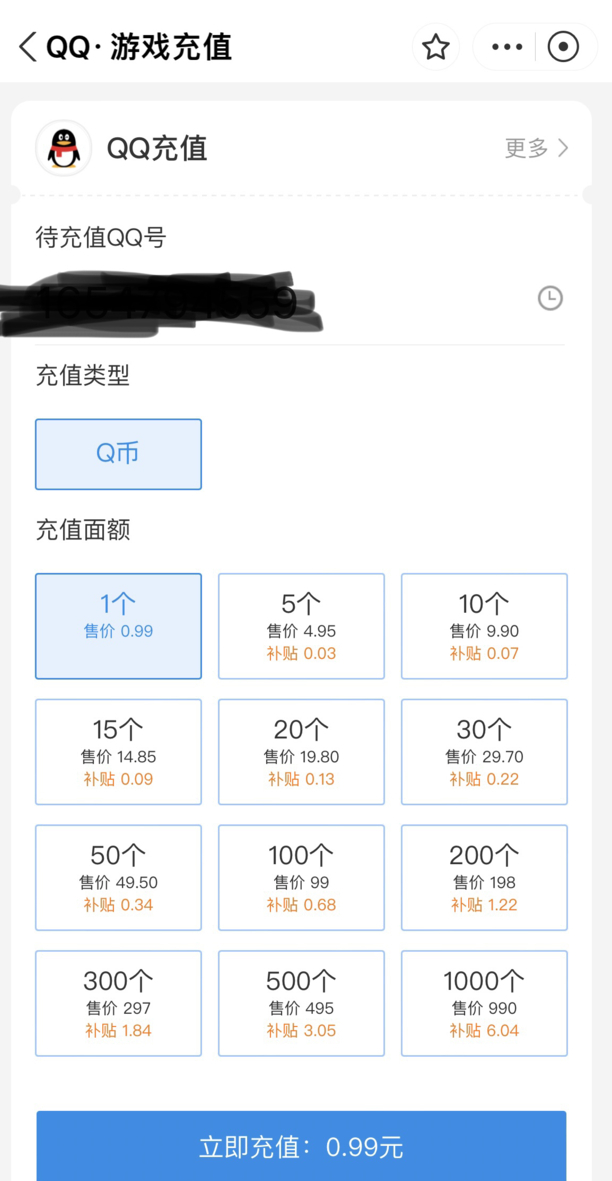Viewport: 612px width, 1181px height.
Task: Show recharge history clock icon
Action: coord(550,298)
